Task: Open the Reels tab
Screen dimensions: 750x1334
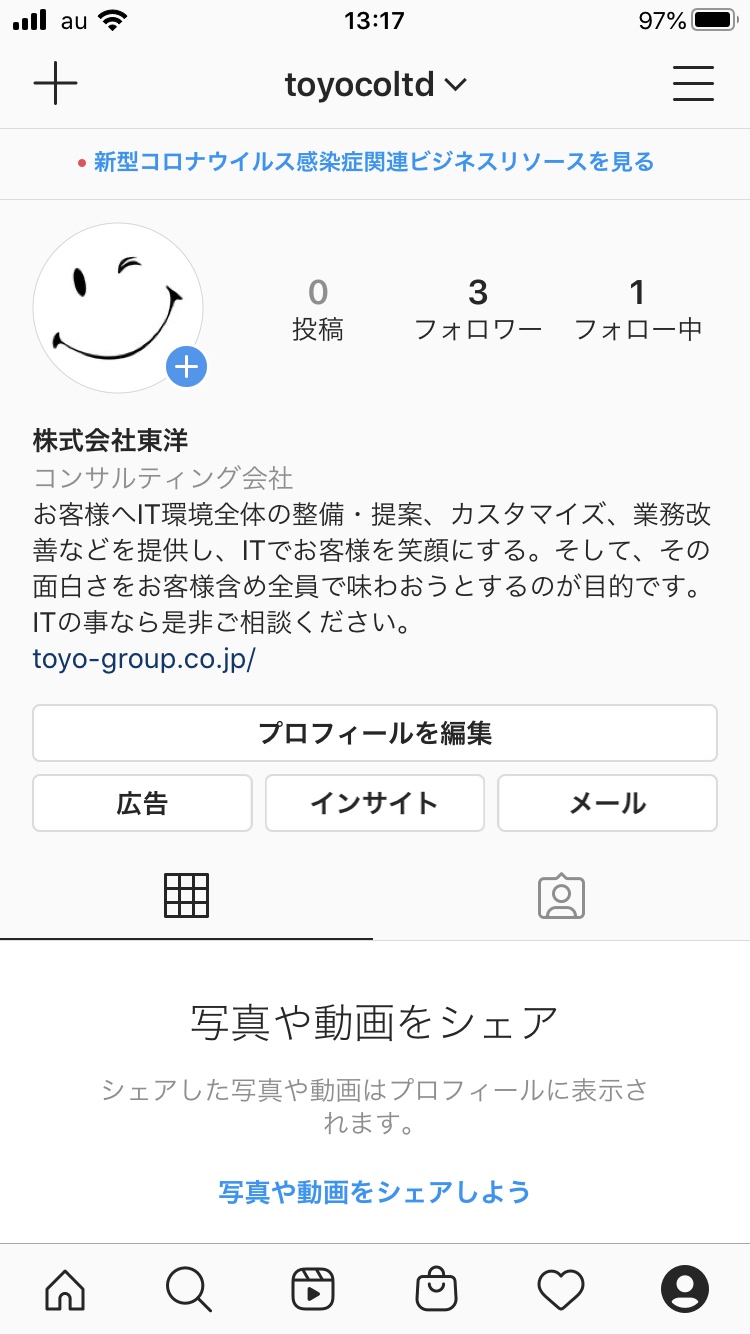Action: [313, 1289]
